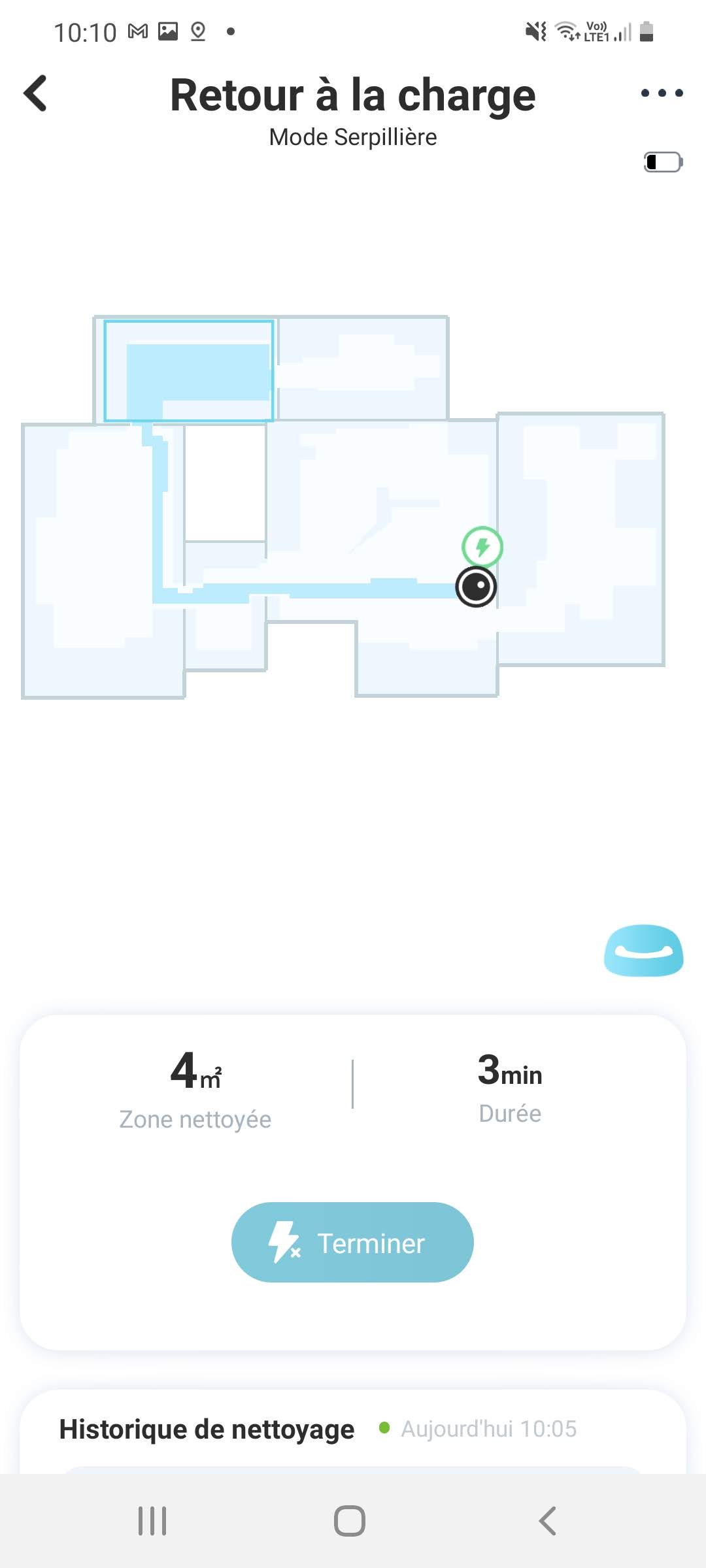Open the Historique de nettoyage card
Image resolution: width=706 pixels, height=1568 pixels.
click(x=207, y=1429)
